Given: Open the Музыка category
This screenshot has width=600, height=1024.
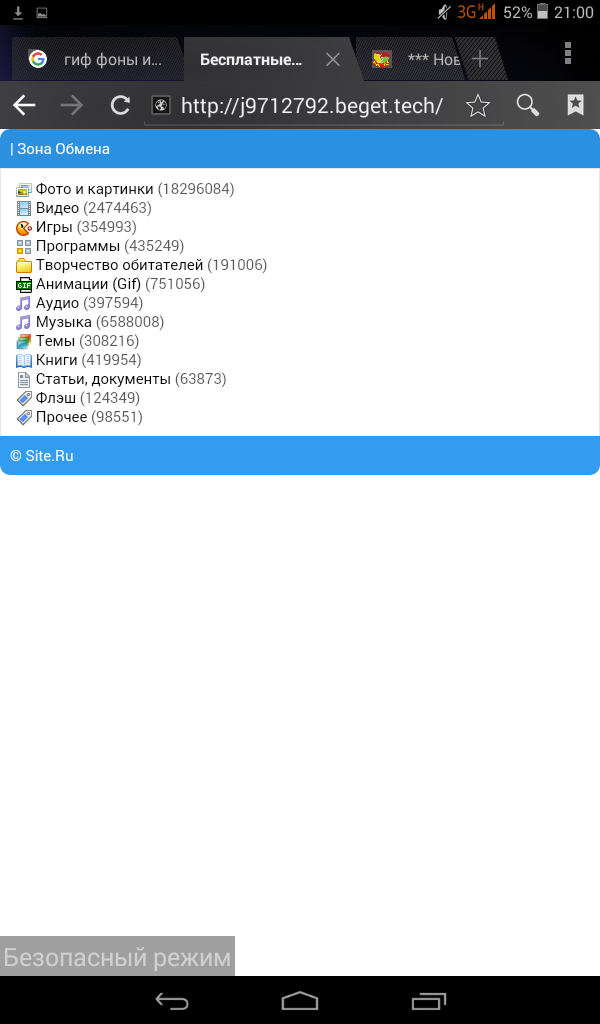Looking at the screenshot, I should (64, 322).
